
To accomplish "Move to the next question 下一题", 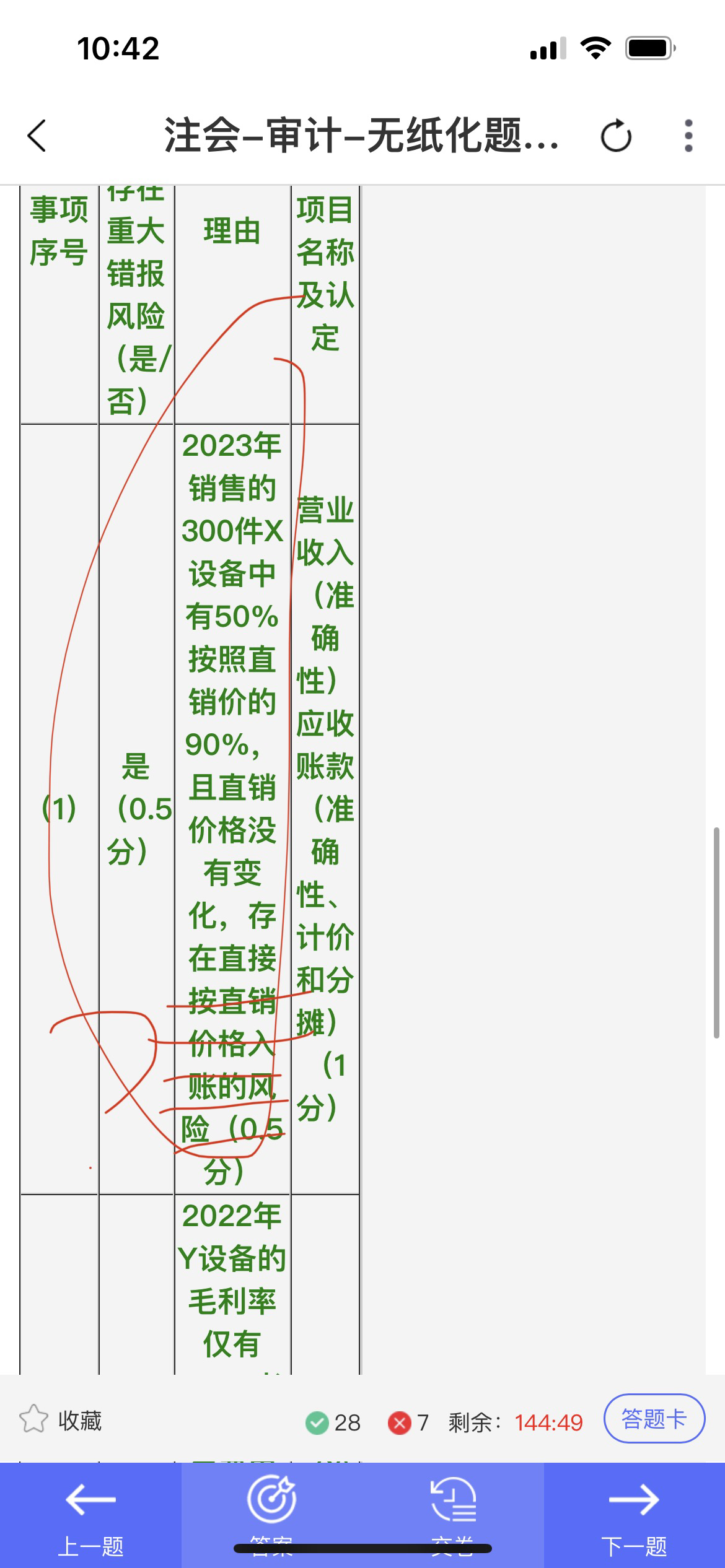I will (634, 1515).
